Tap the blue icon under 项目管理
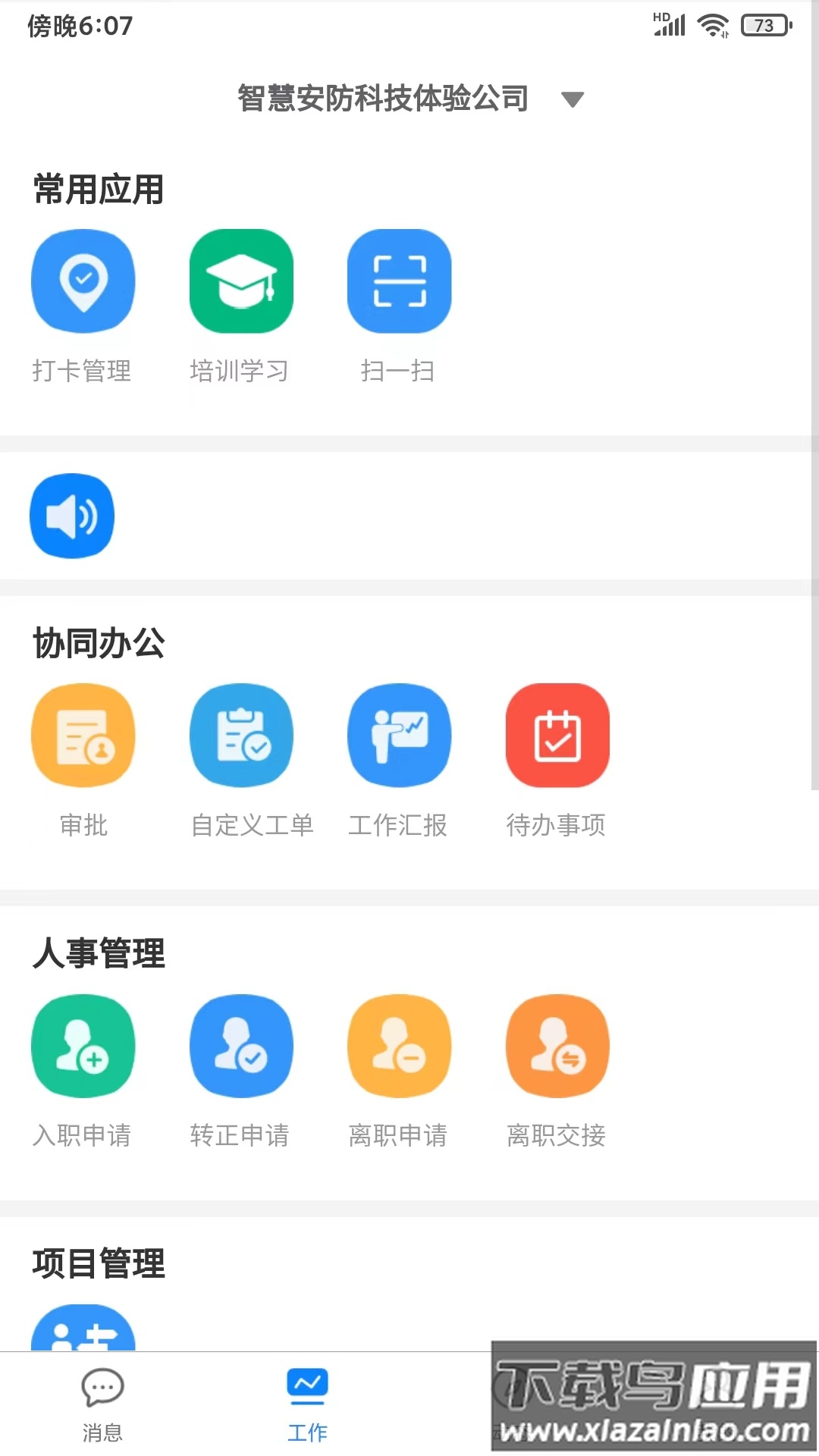The height and width of the screenshot is (1456, 819). point(83,1335)
